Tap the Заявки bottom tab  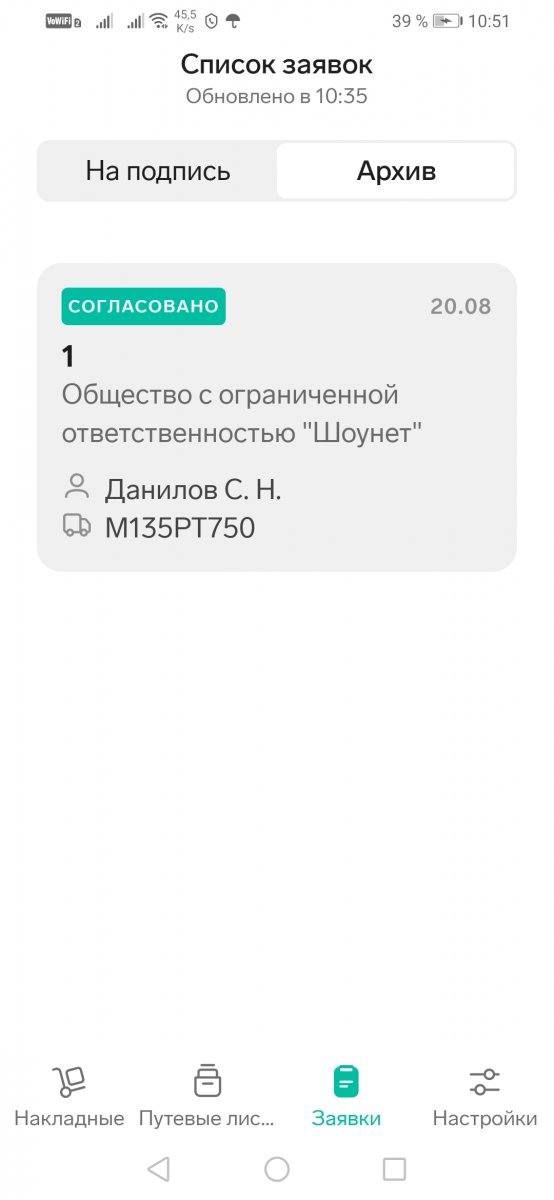click(346, 1096)
